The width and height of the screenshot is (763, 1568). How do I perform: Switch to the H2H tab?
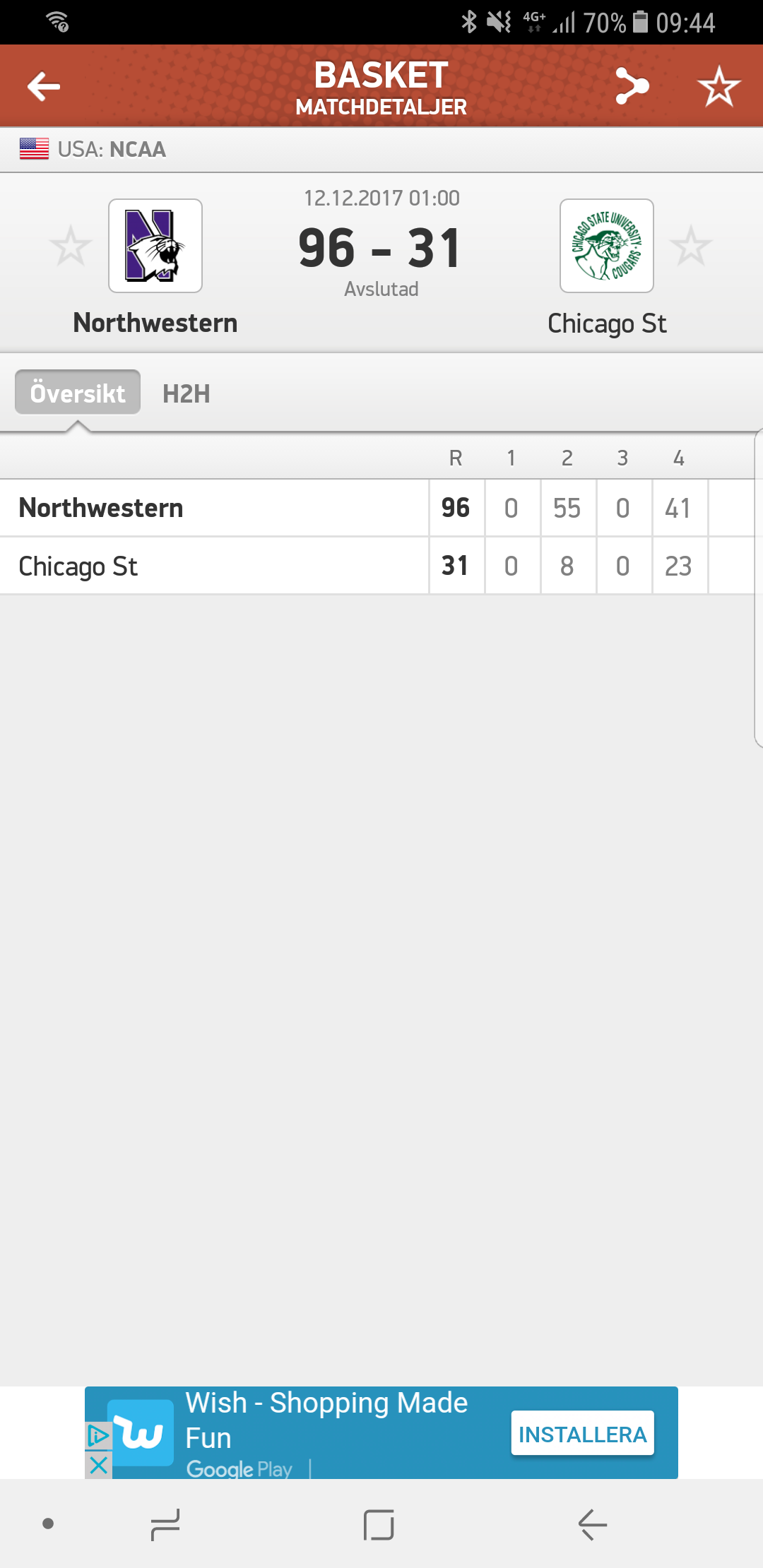(x=187, y=393)
